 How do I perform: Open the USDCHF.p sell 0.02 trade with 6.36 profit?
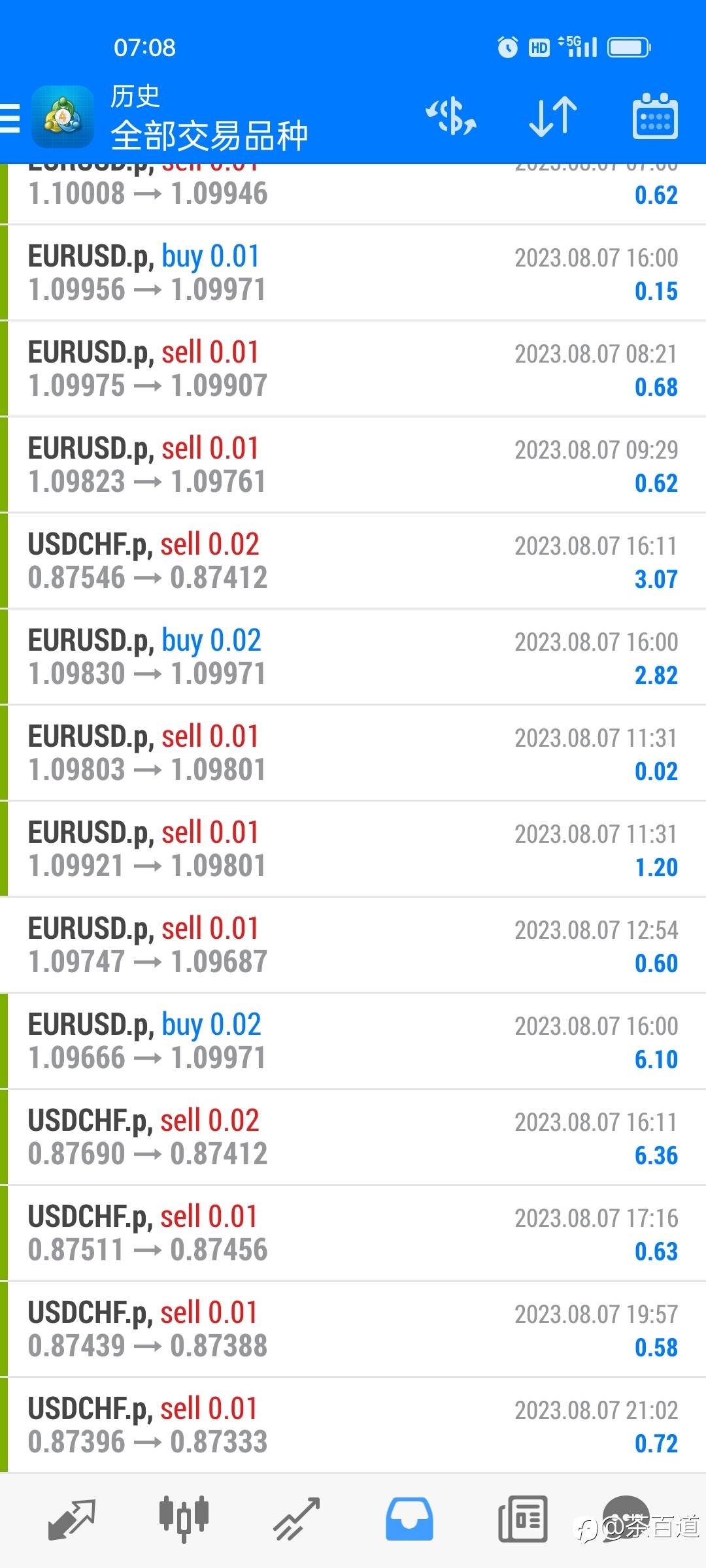pos(353,1137)
